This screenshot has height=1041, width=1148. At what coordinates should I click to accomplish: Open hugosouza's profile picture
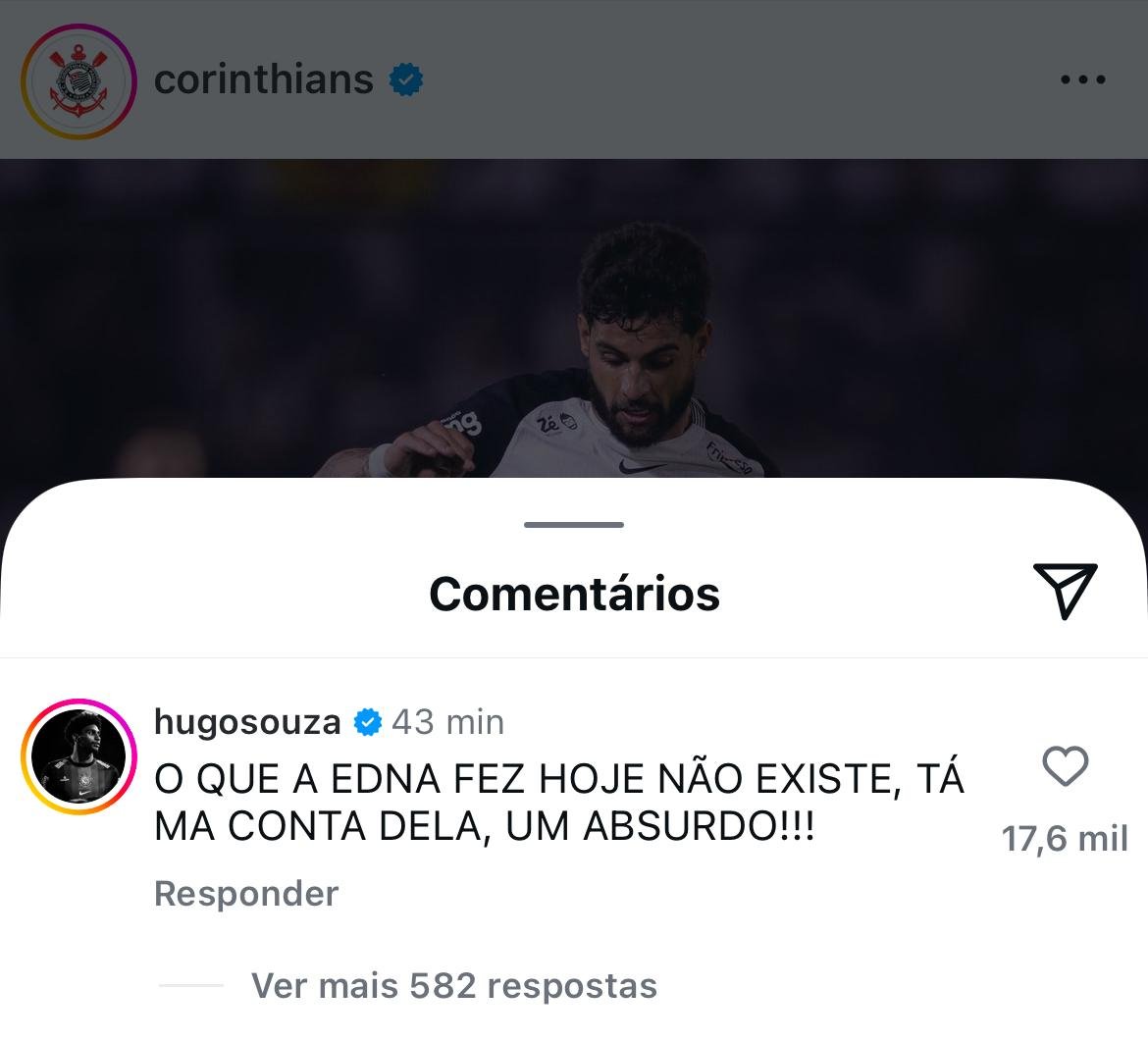click(78, 756)
